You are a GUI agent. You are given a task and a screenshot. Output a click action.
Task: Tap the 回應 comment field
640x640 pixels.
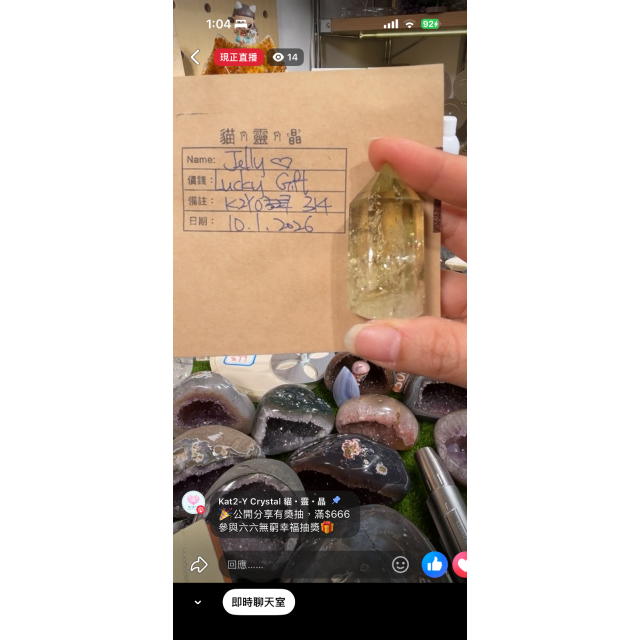pyautogui.click(x=300, y=564)
